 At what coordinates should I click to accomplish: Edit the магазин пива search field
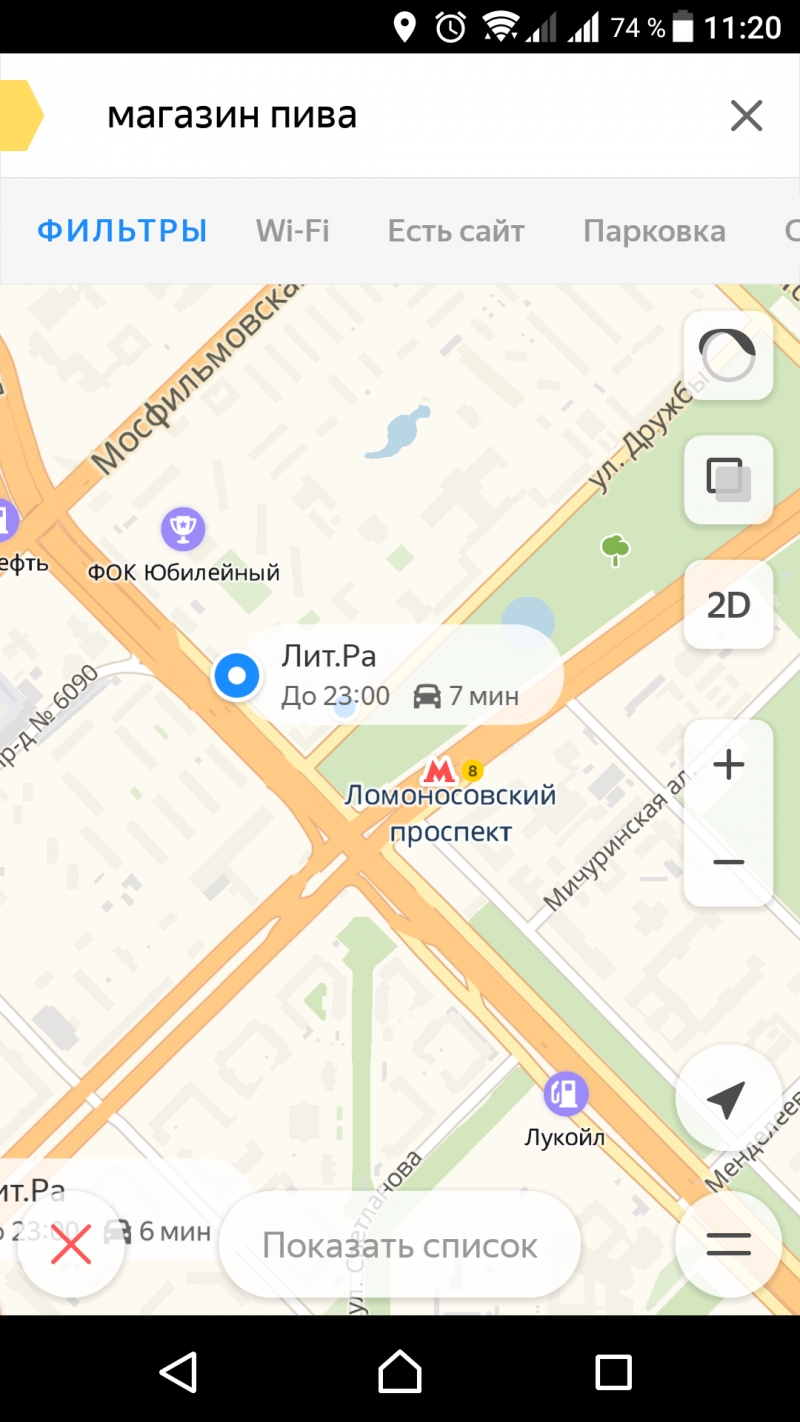pyautogui.click(x=380, y=116)
